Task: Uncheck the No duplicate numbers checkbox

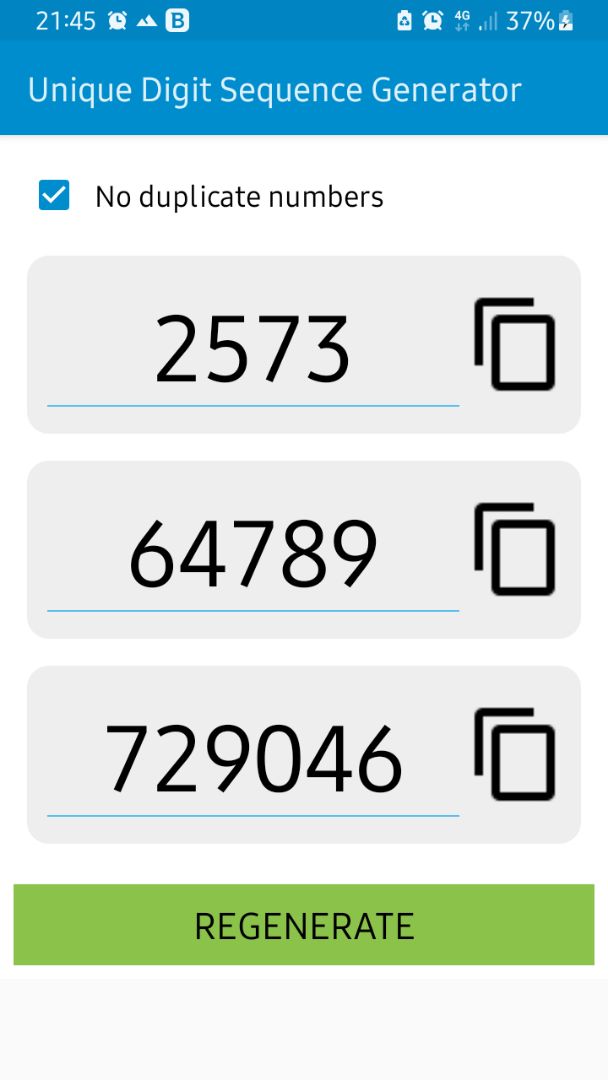Action: (x=54, y=195)
